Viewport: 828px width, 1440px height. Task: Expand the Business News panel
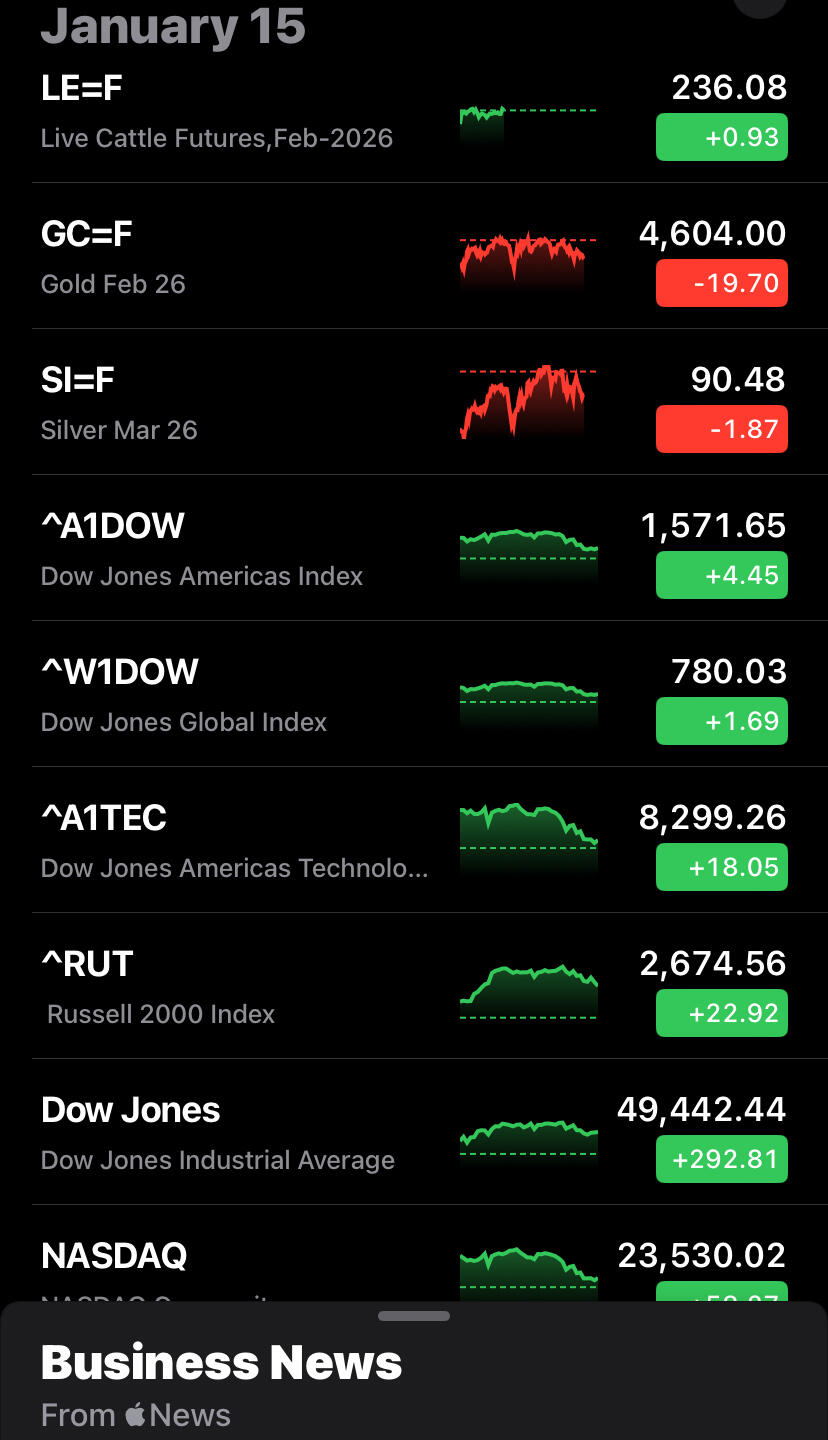coord(414,1316)
